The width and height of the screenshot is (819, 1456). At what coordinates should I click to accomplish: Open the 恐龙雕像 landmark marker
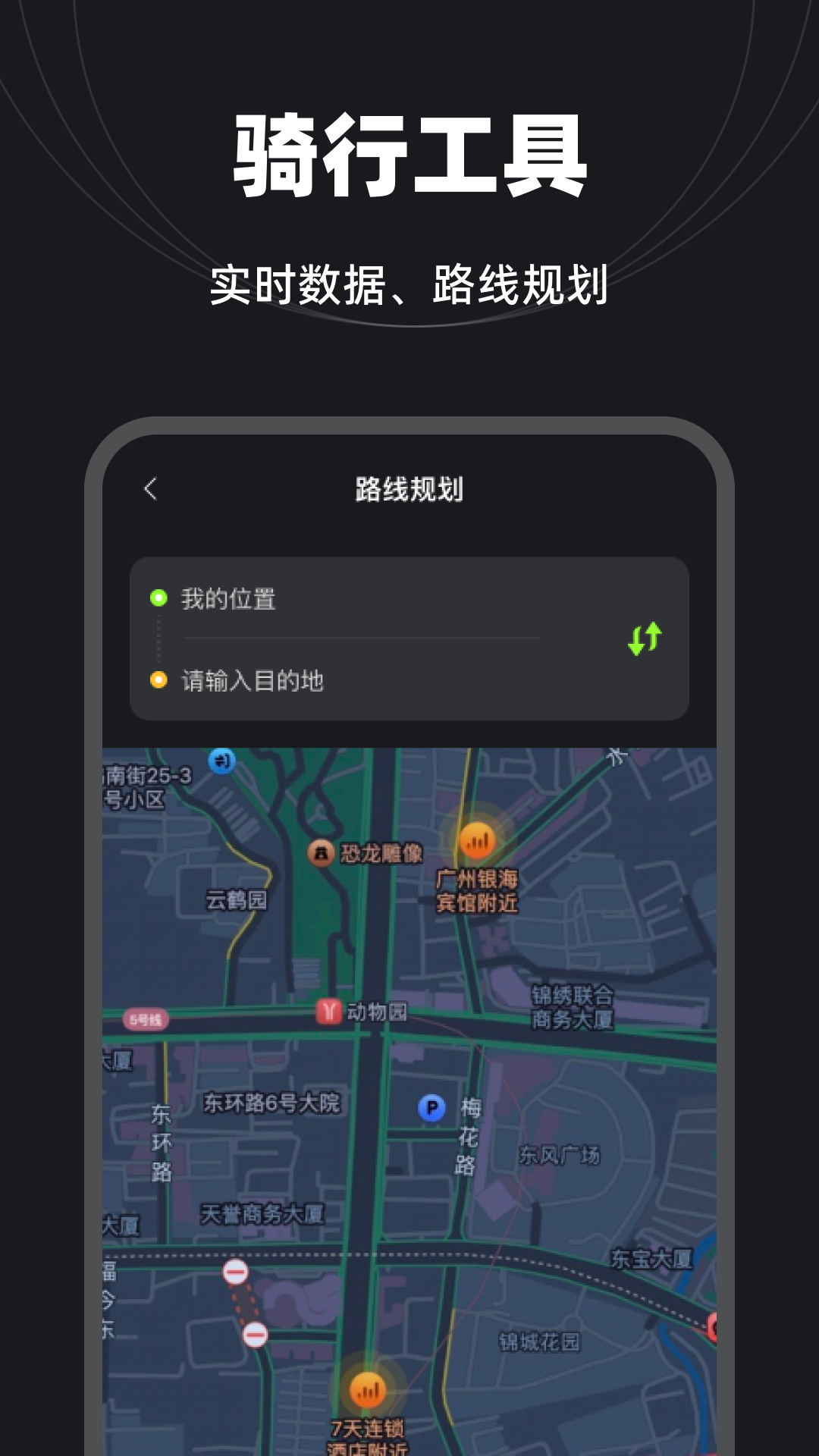pos(322,852)
